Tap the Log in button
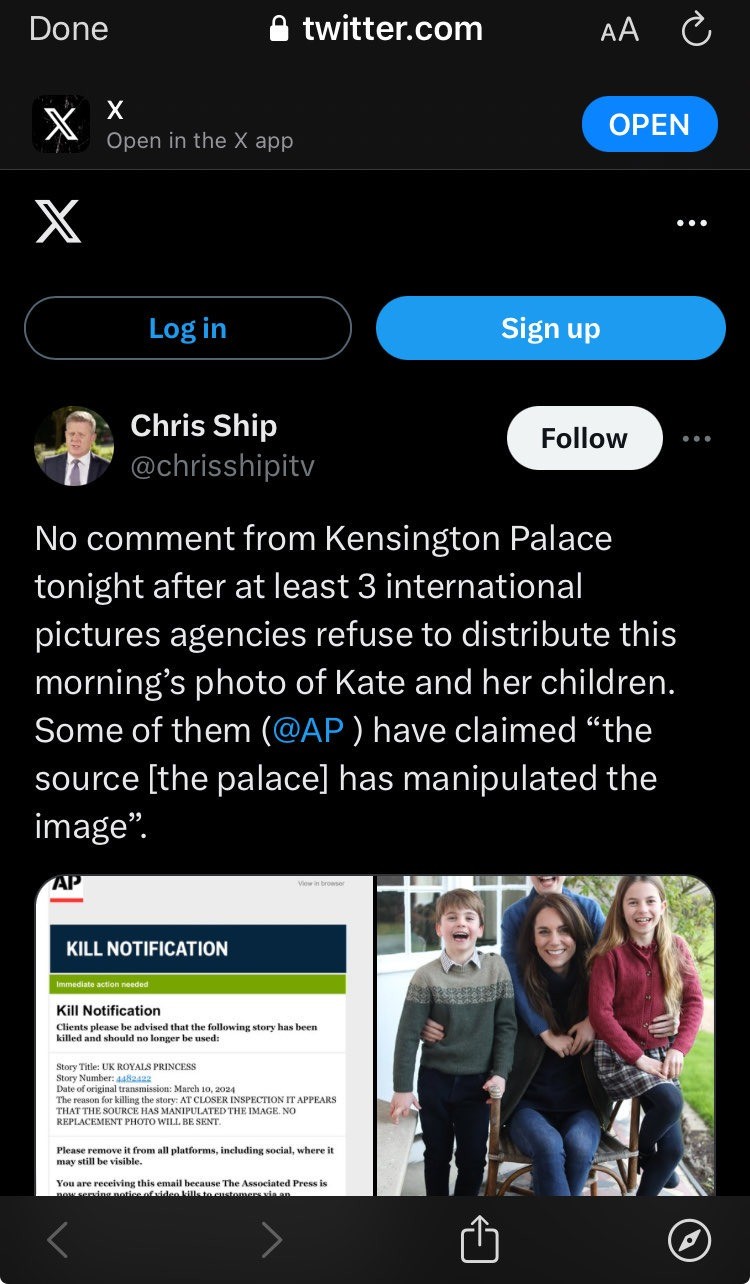 (x=188, y=328)
